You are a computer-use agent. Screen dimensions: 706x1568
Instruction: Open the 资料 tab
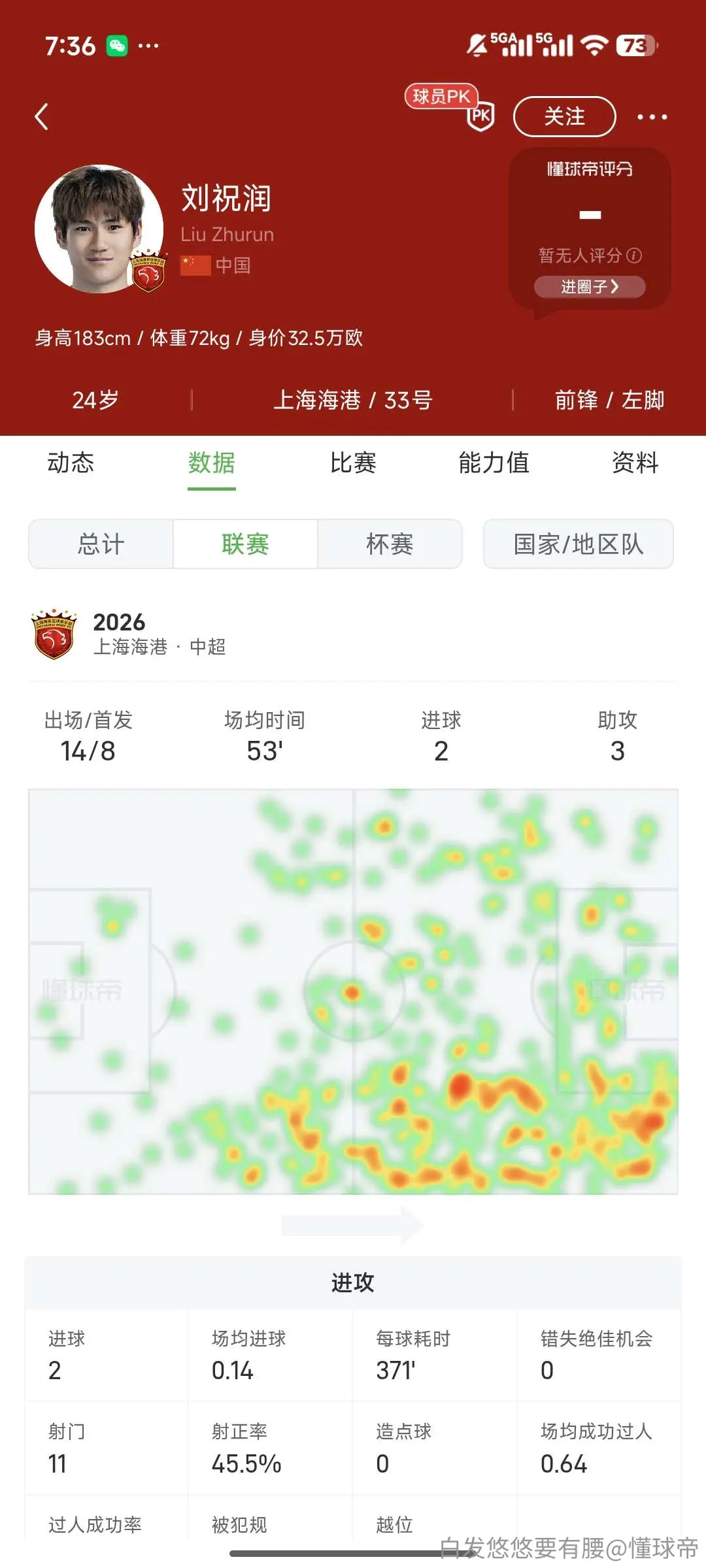click(x=635, y=463)
